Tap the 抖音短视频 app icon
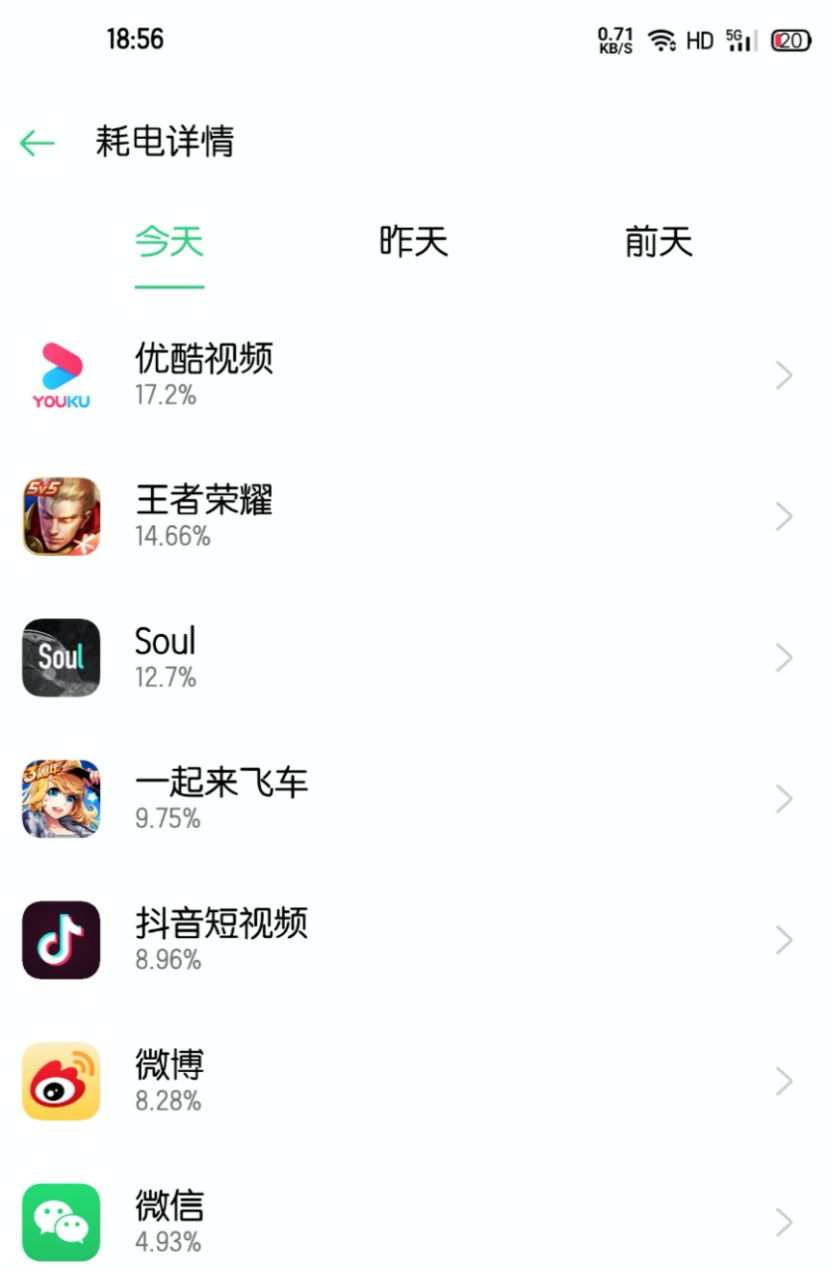The image size is (830, 1268). click(x=59, y=939)
